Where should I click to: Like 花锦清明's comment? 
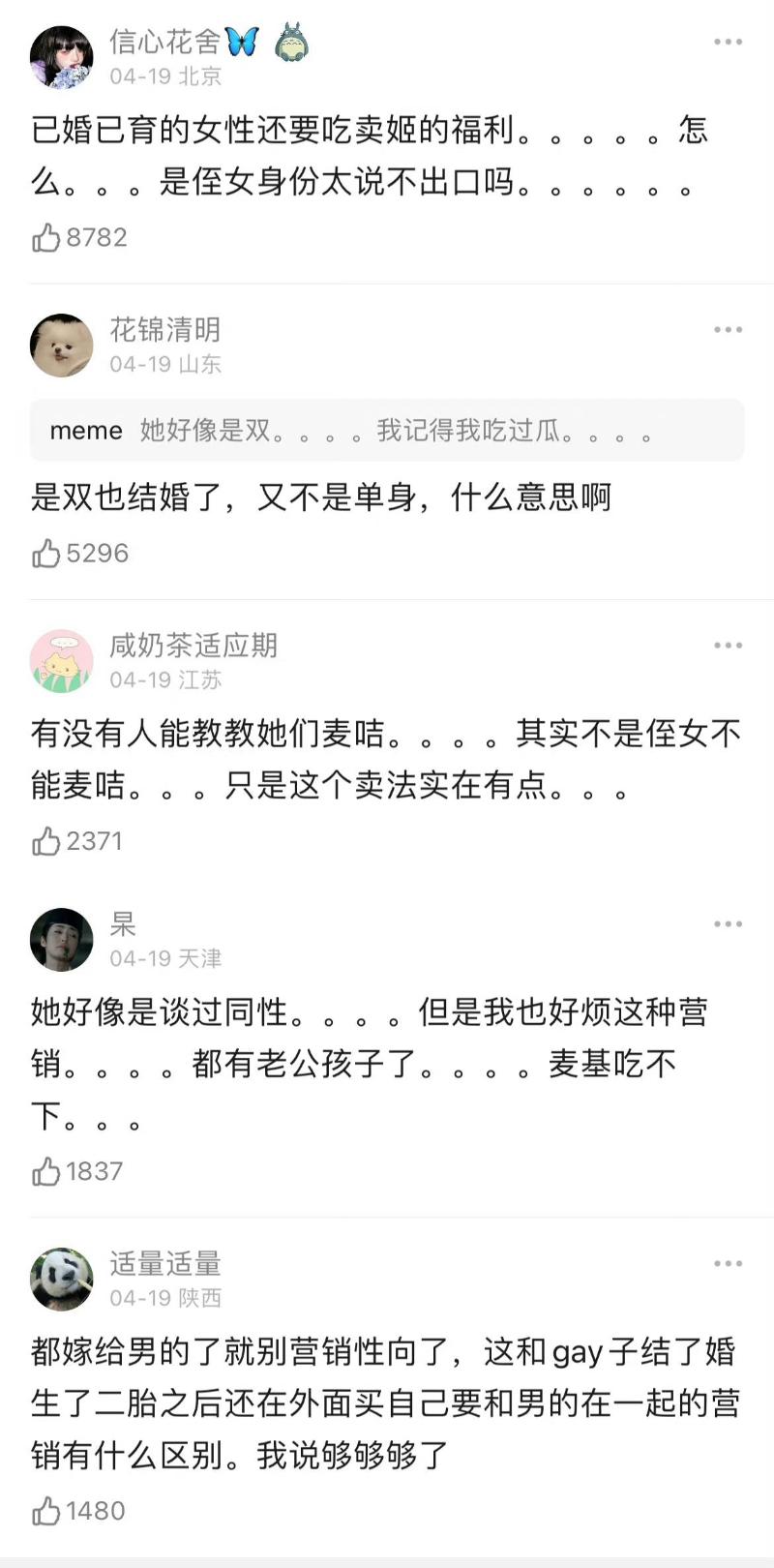[x=45, y=553]
